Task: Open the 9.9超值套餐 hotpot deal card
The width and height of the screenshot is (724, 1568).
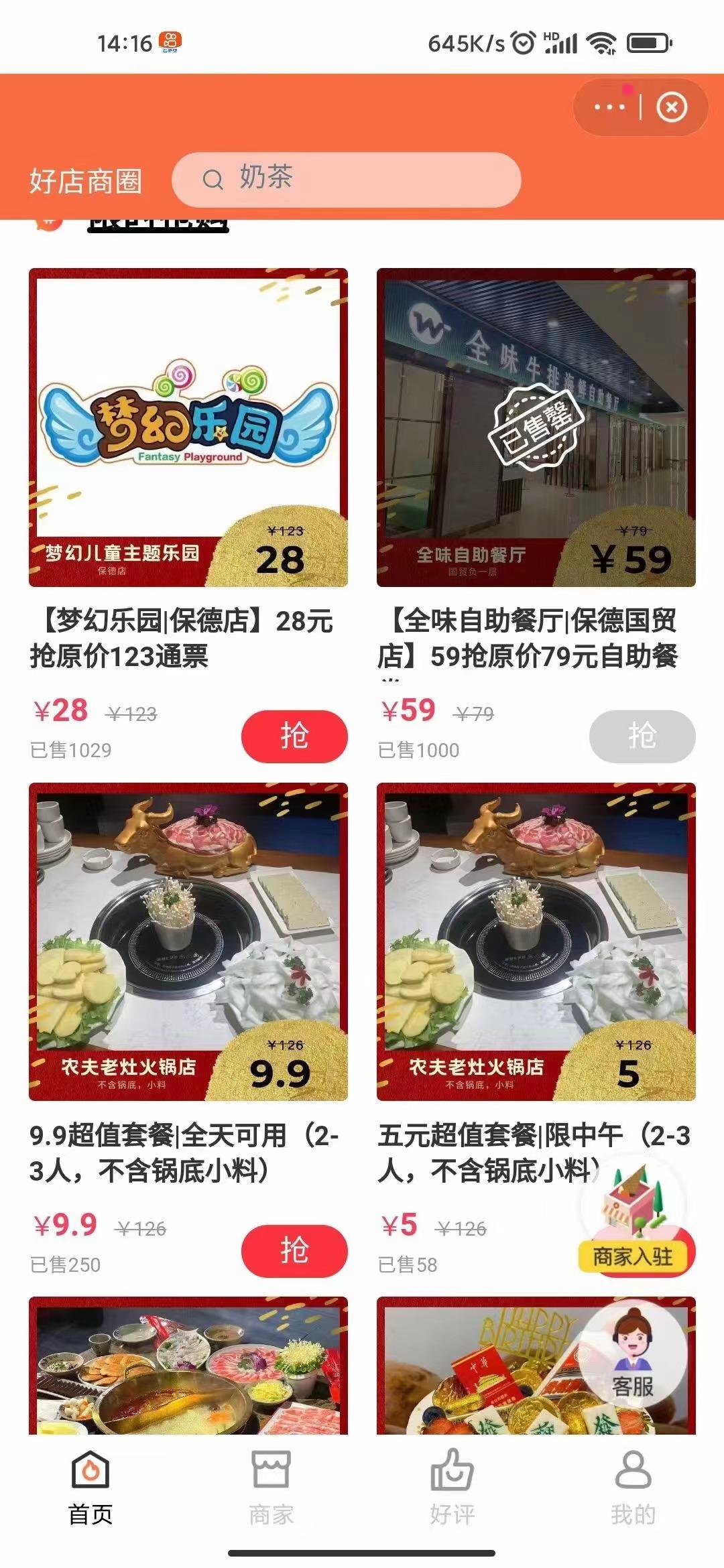Action: (188, 941)
